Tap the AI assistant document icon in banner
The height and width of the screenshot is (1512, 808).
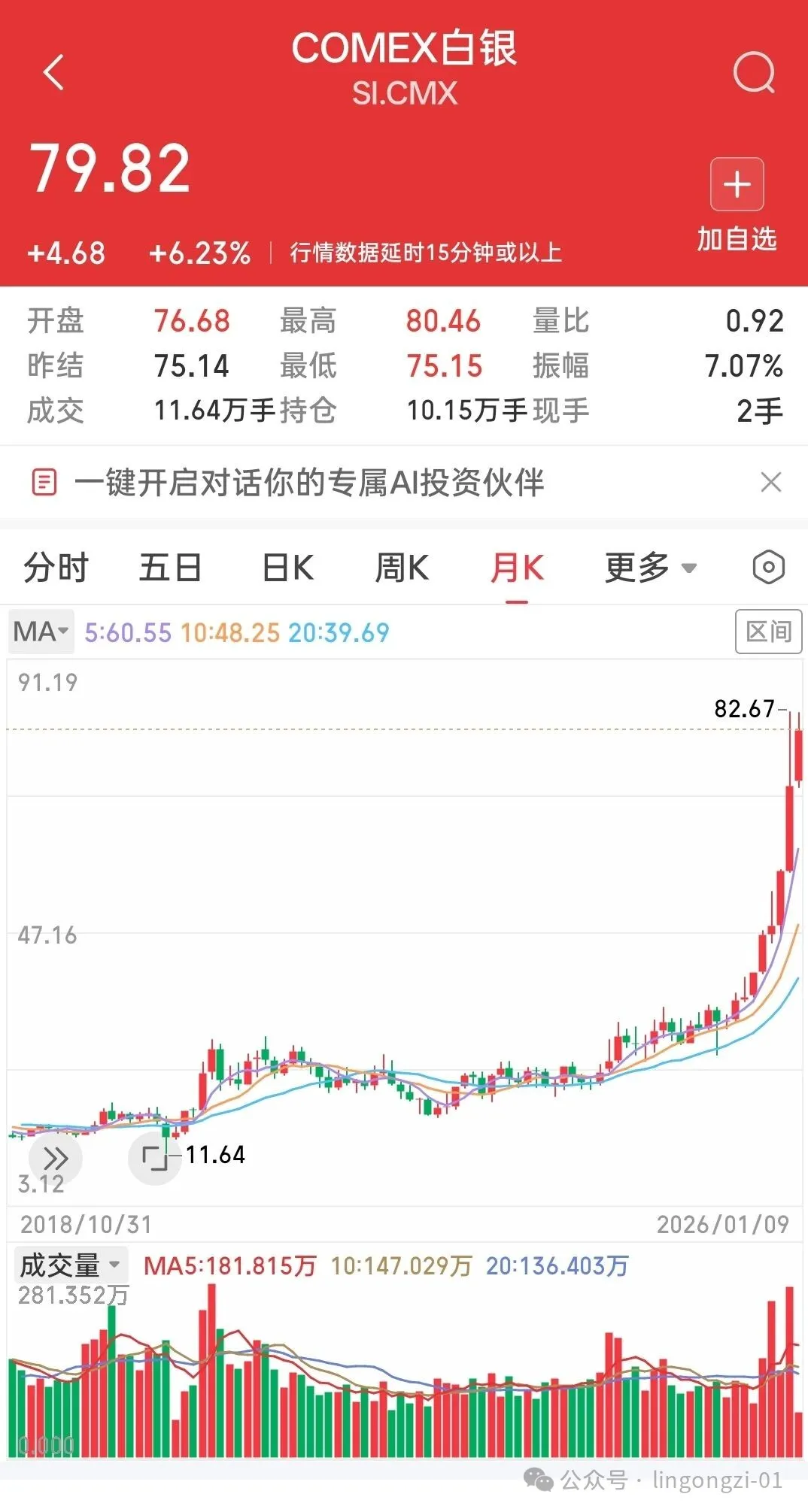[43, 481]
